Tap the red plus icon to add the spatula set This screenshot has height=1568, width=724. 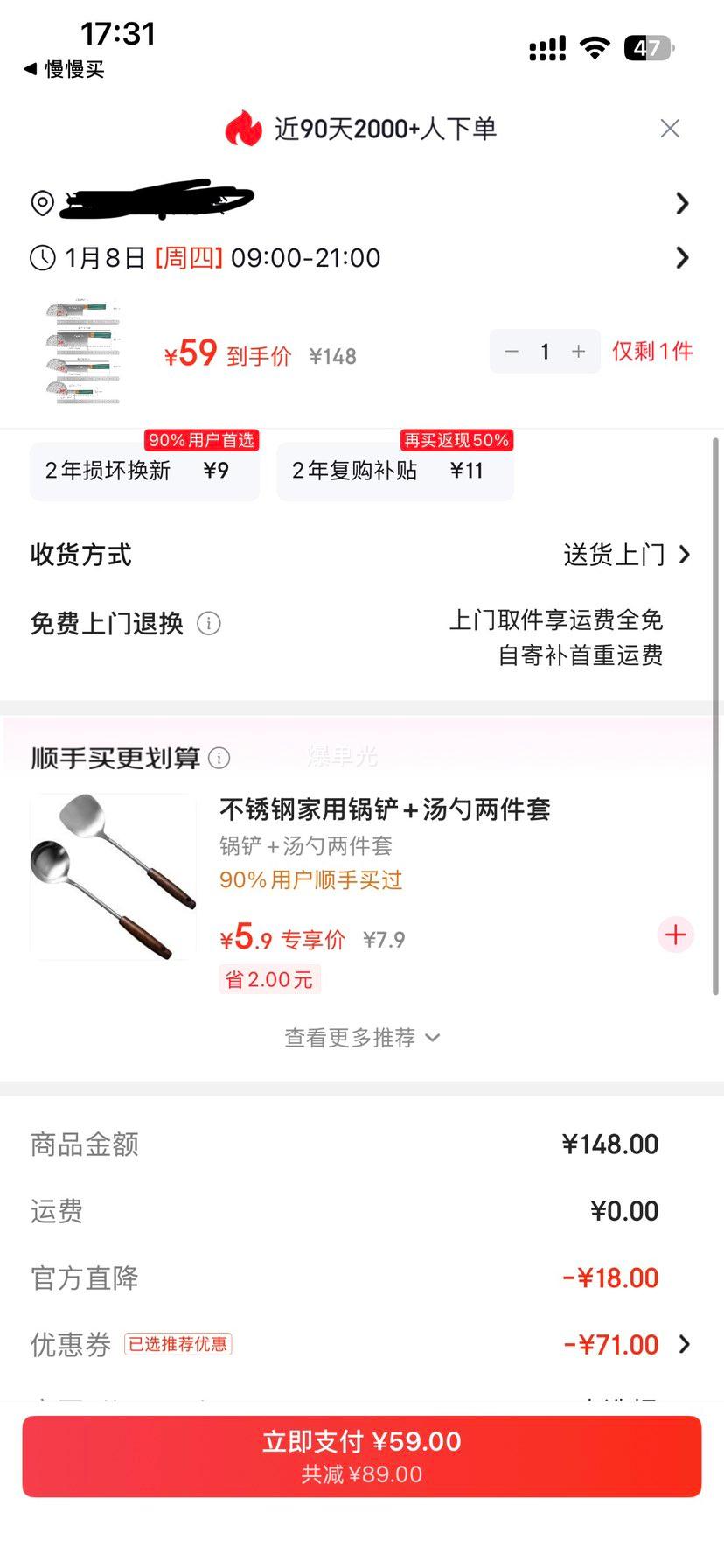[x=674, y=934]
